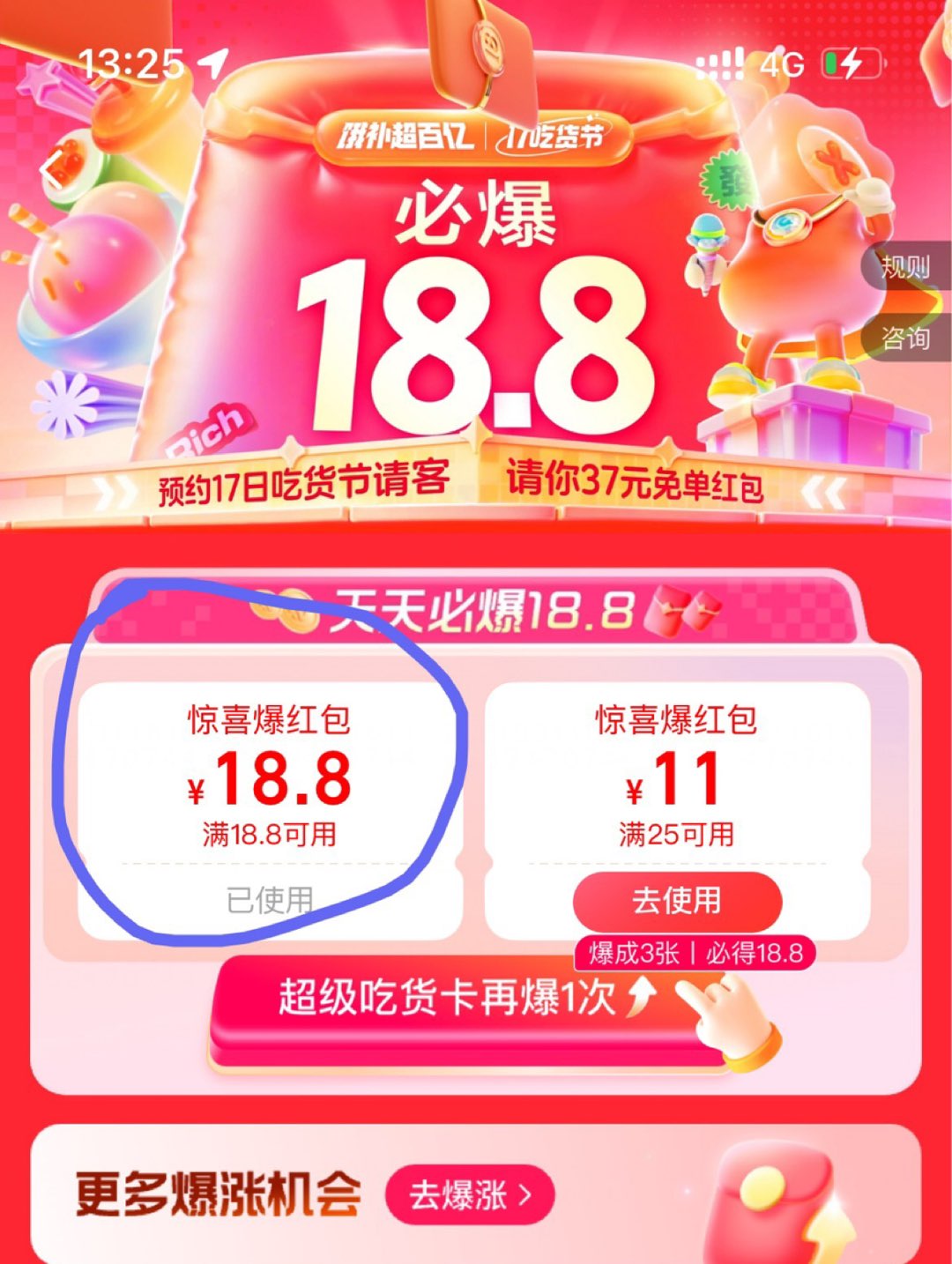Viewport: 952px width, 1264px height.
Task: Open the 规则 rules side button
Action: click(905, 266)
